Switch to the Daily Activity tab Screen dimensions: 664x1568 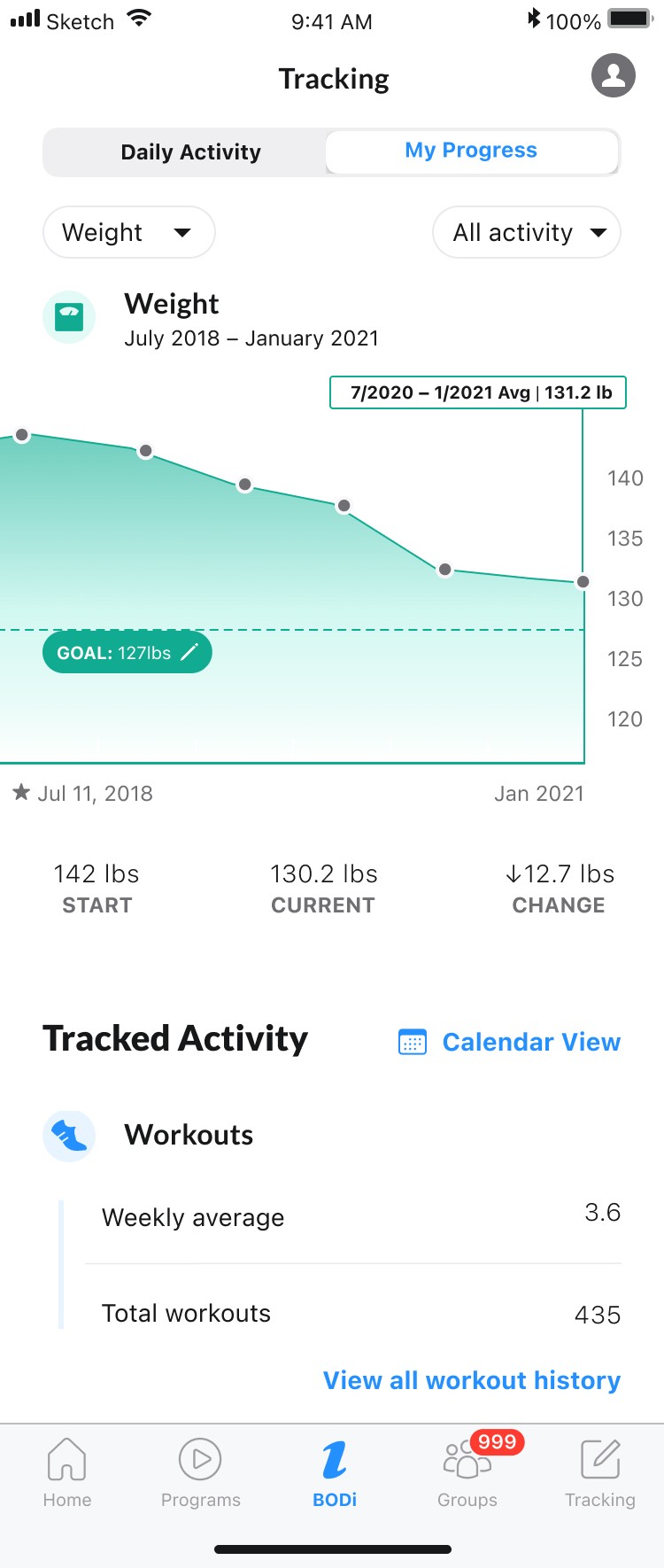(190, 152)
